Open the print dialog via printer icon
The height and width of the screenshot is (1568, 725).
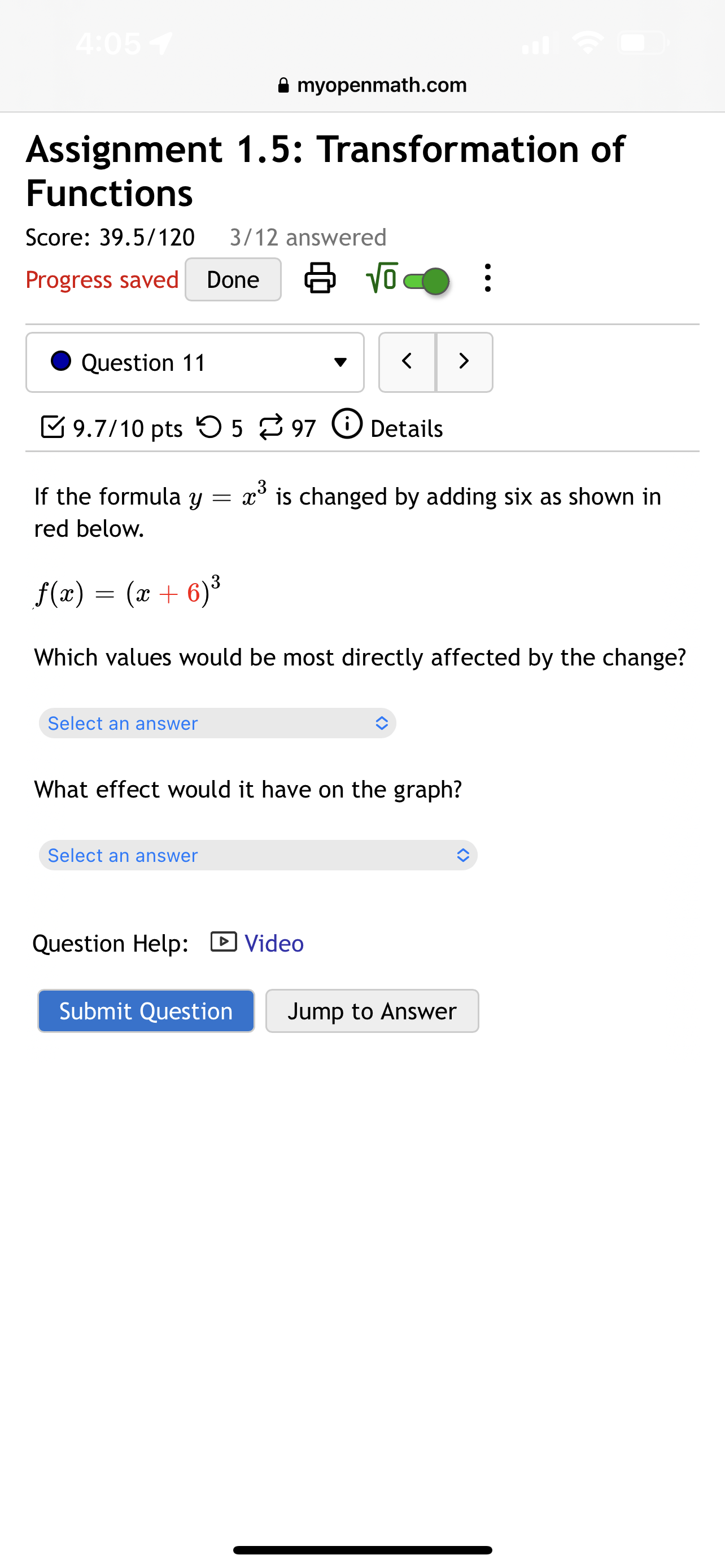click(x=320, y=279)
